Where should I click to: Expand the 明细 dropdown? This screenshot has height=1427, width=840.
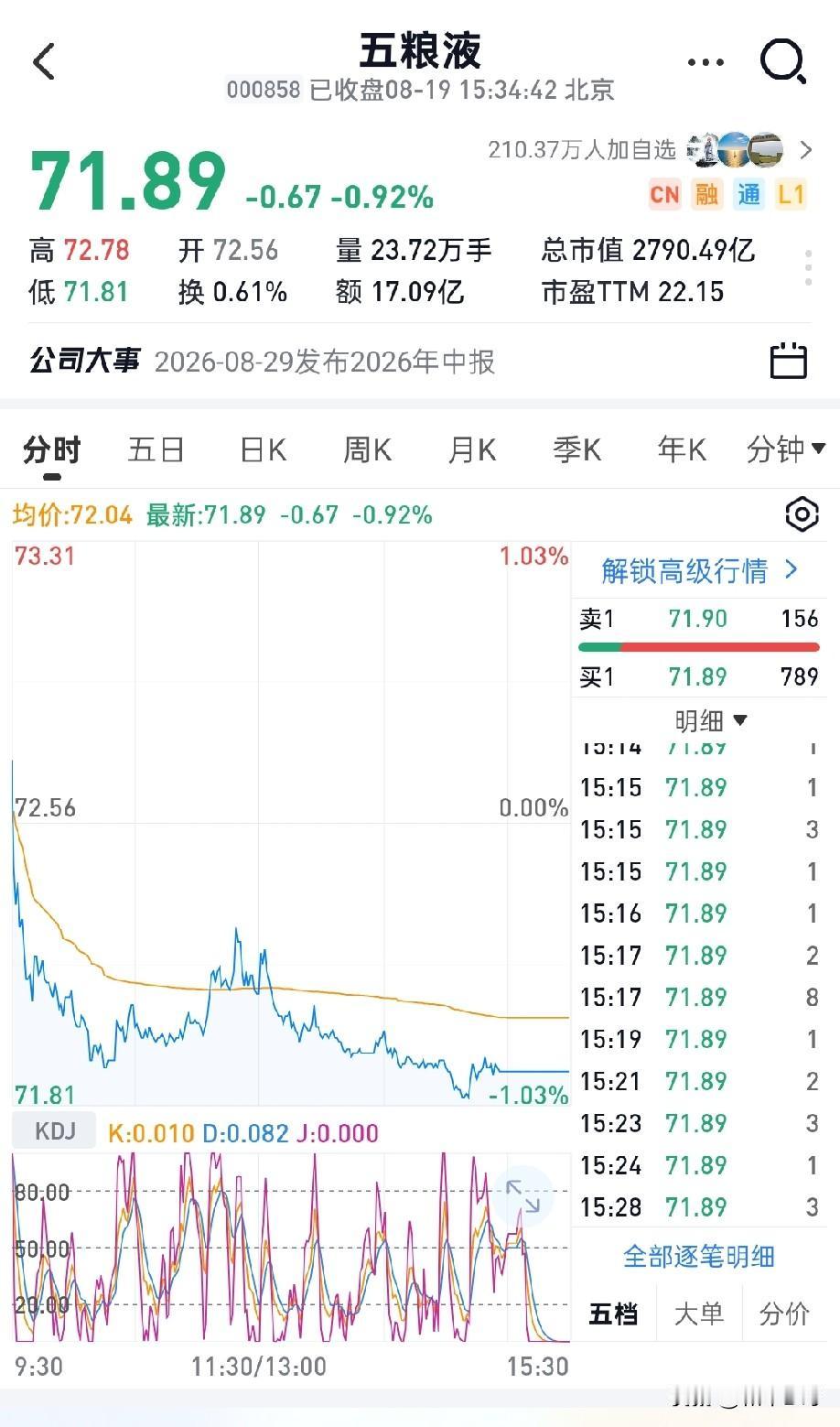point(711,721)
